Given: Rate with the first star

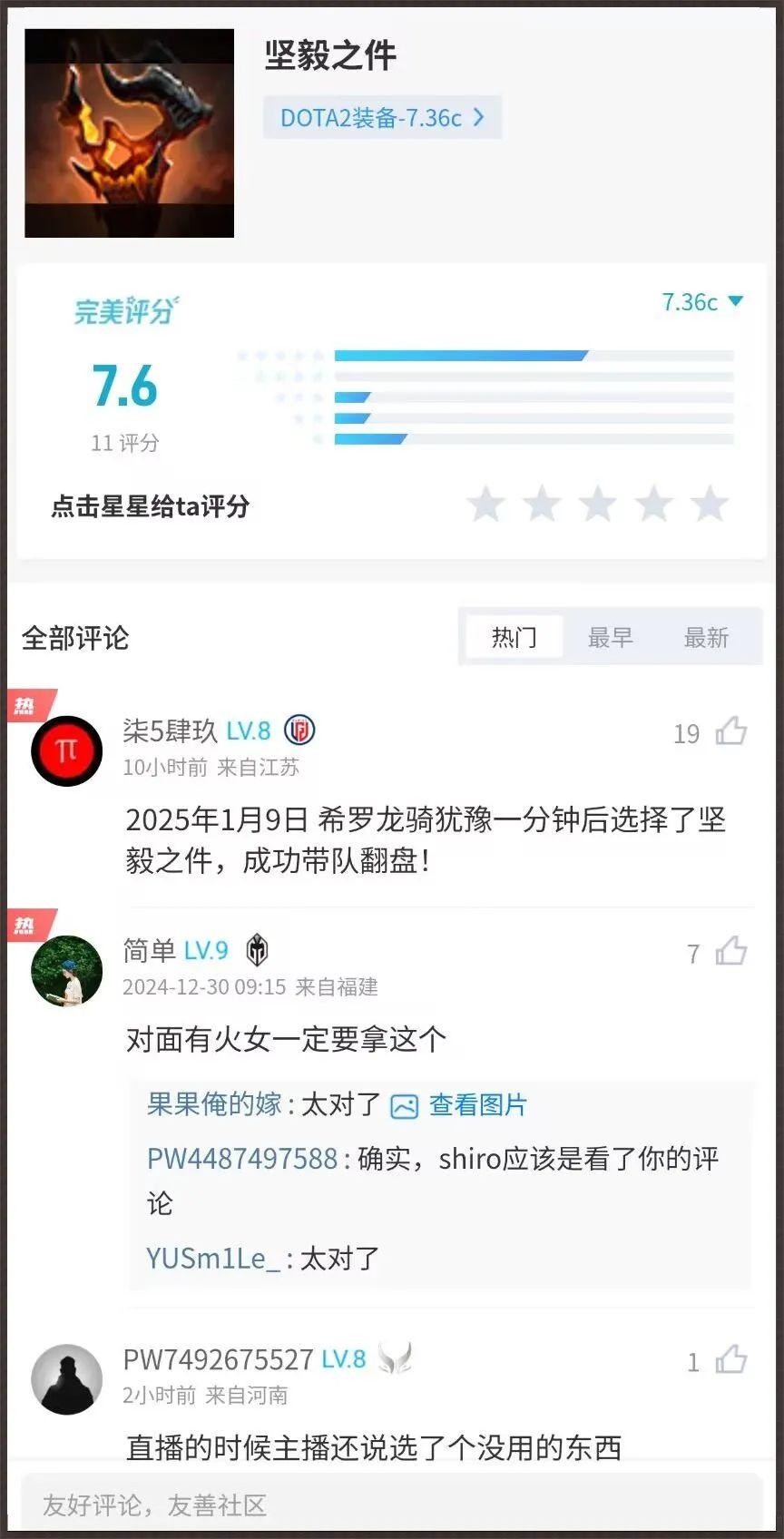Looking at the screenshot, I should click(486, 505).
